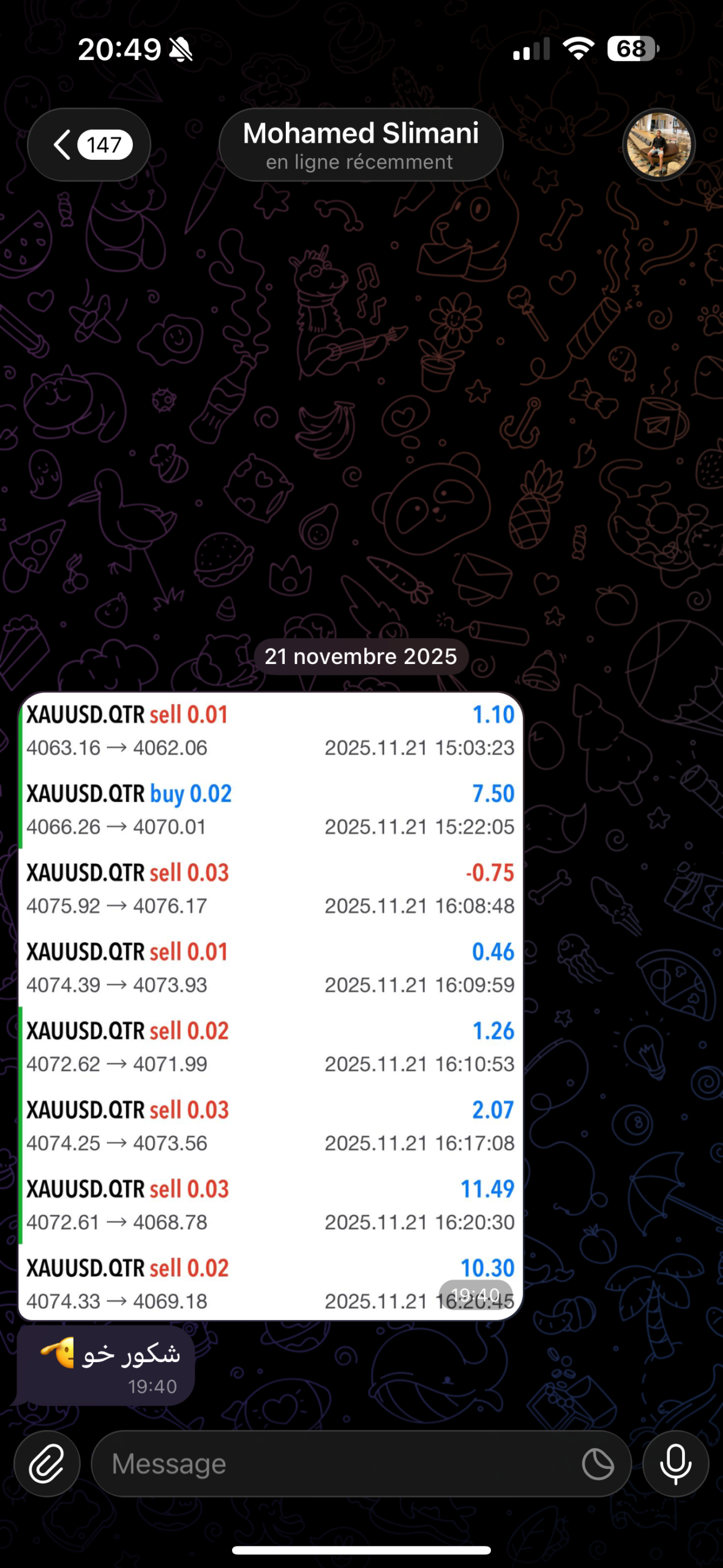Open the sticker panel icon

598,1464
